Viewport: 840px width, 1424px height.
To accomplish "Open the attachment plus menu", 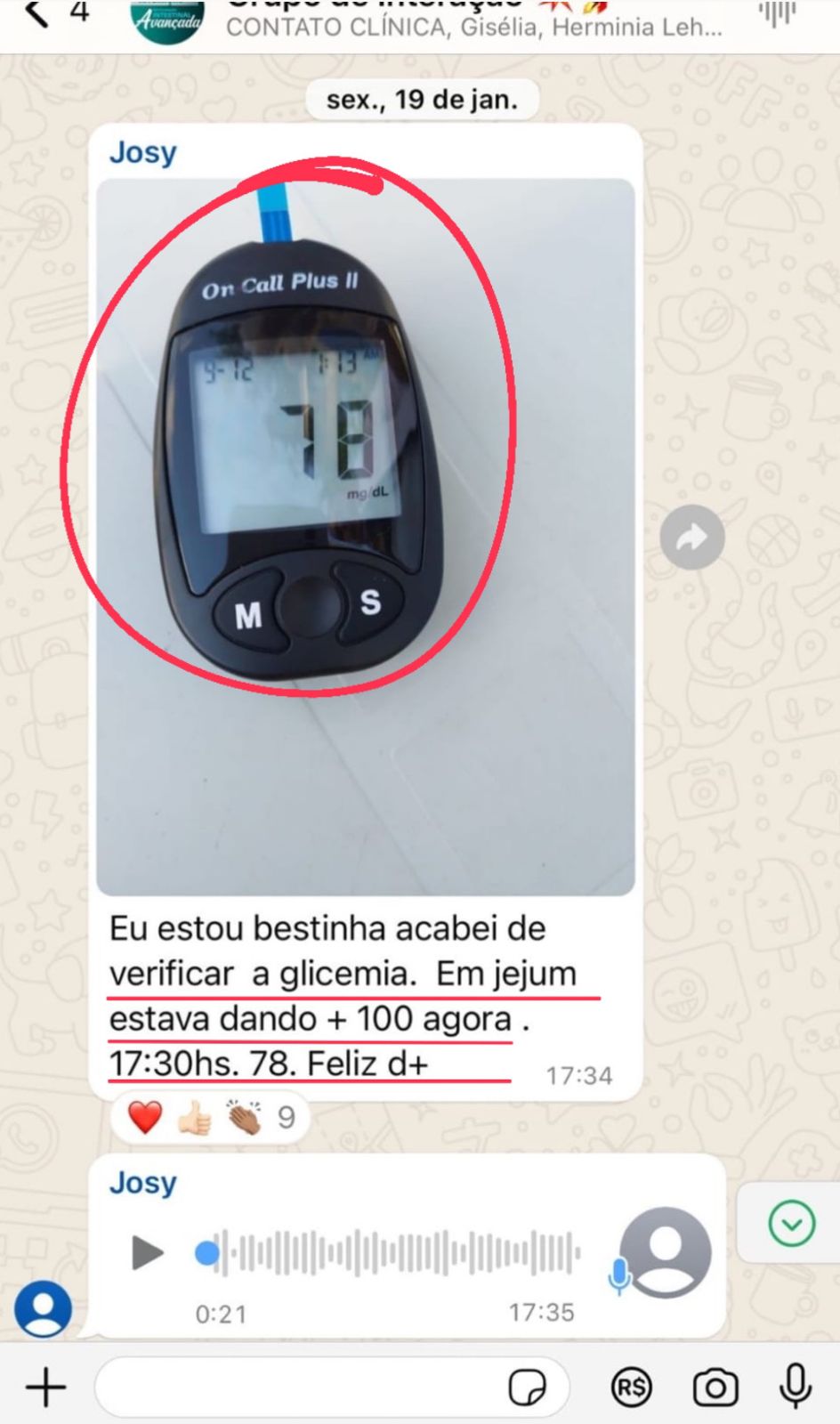I will coord(45,1388).
